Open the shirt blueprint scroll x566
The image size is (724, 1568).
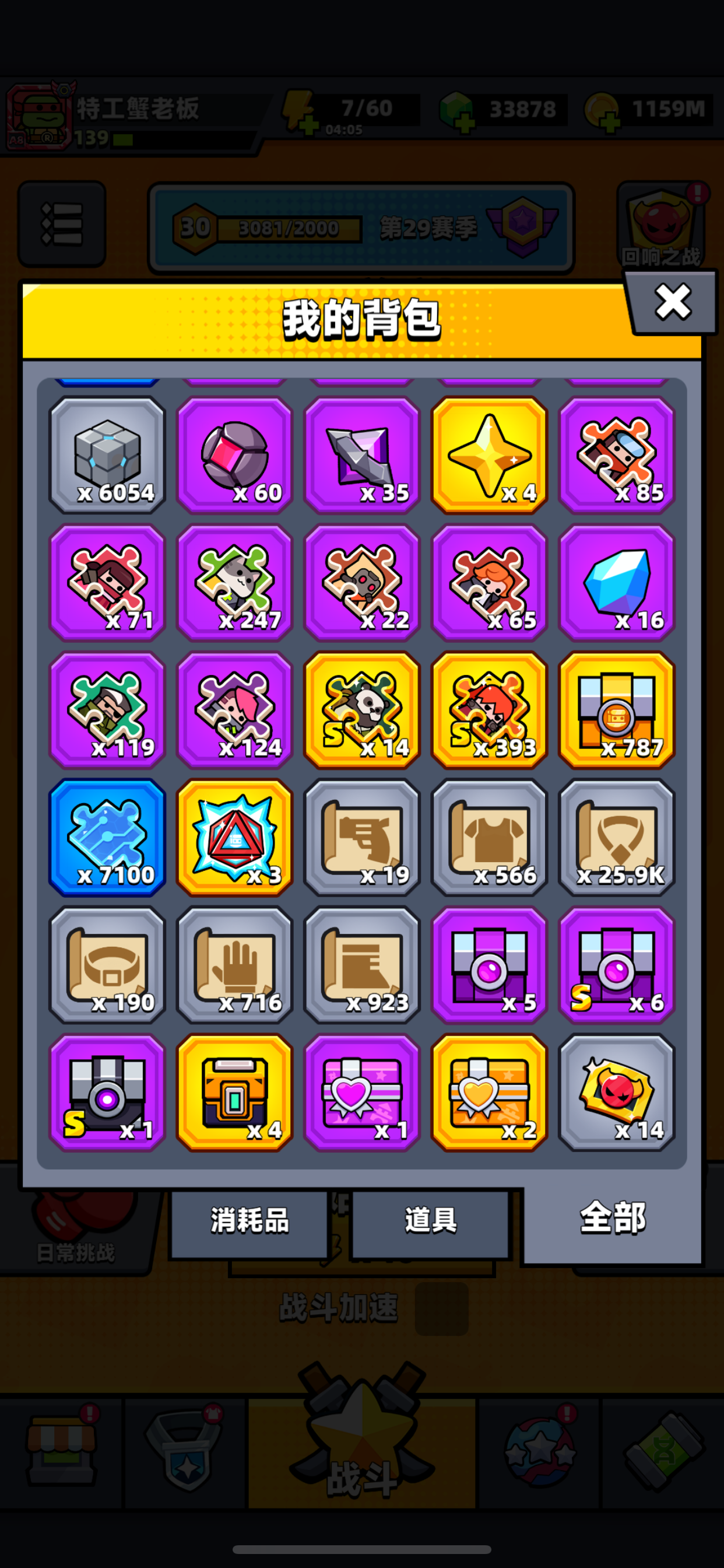(489, 837)
